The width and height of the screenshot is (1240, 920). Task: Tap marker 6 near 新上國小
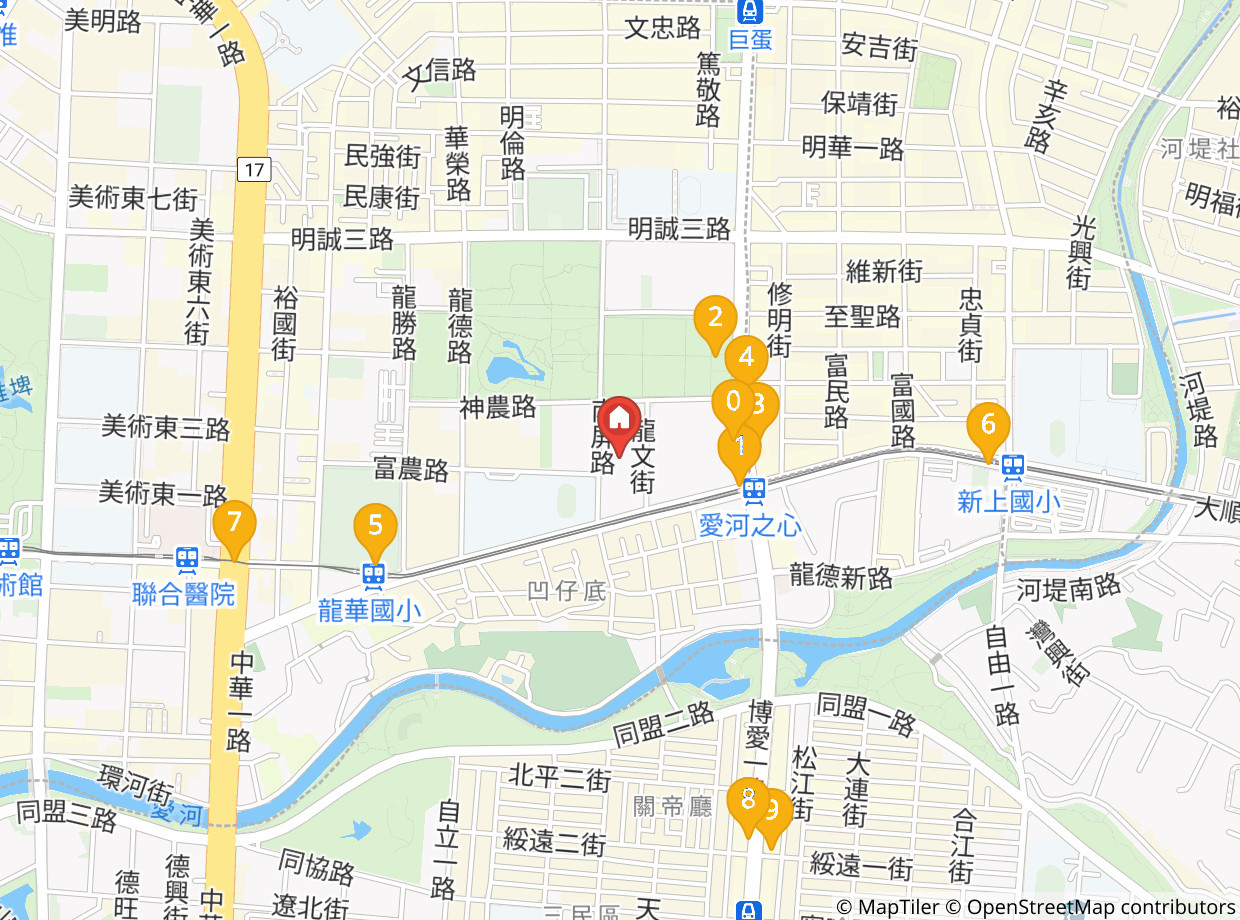[x=988, y=424]
